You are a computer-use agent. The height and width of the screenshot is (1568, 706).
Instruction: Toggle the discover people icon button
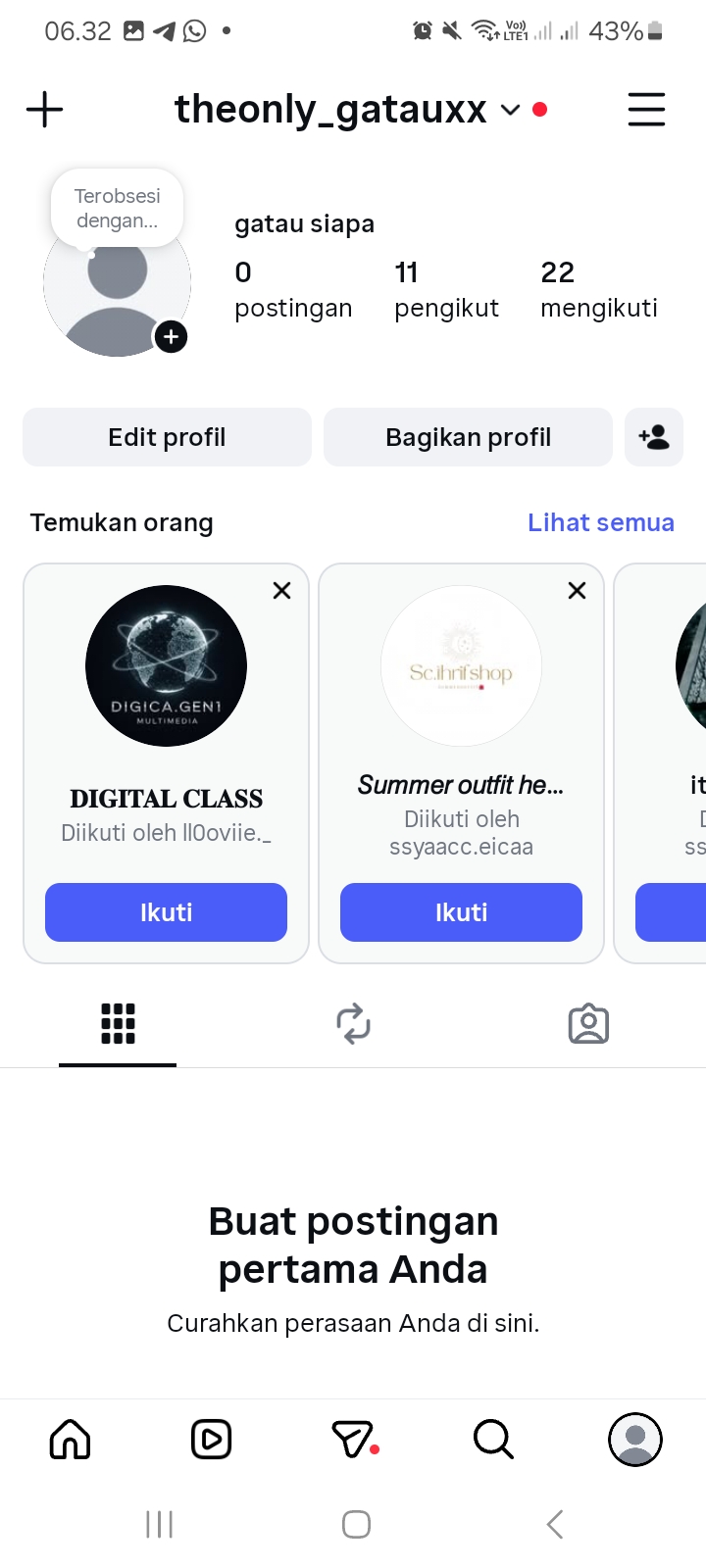654,437
